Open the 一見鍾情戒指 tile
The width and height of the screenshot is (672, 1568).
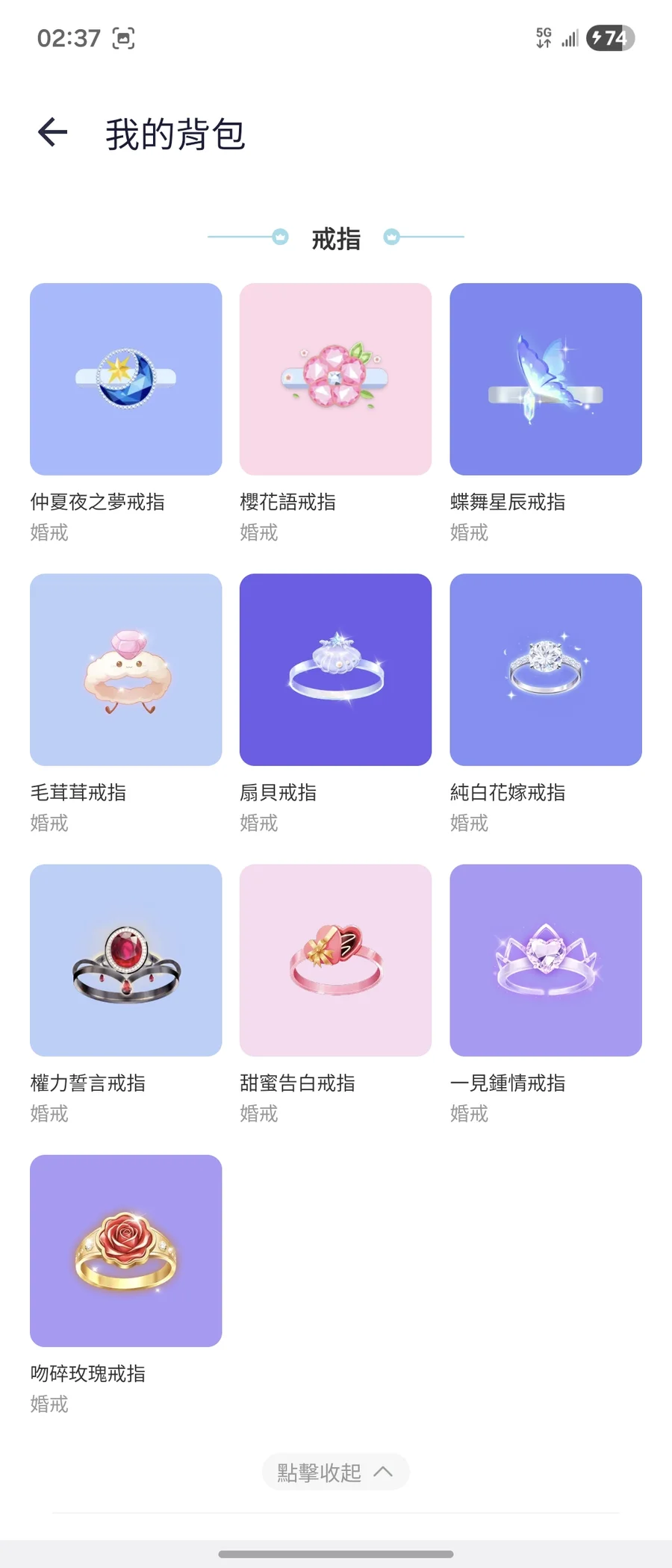tap(546, 960)
